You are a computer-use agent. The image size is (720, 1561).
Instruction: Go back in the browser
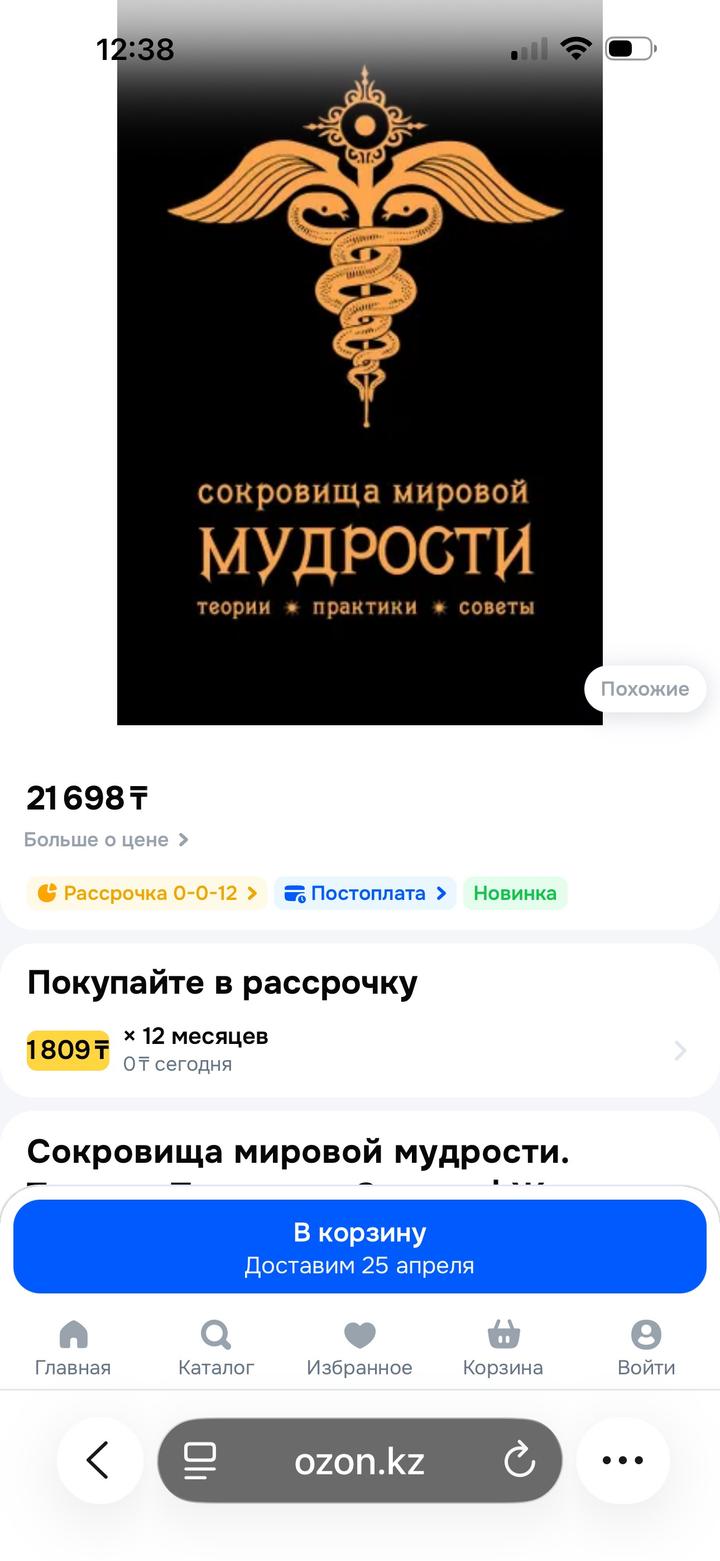point(98,1461)
